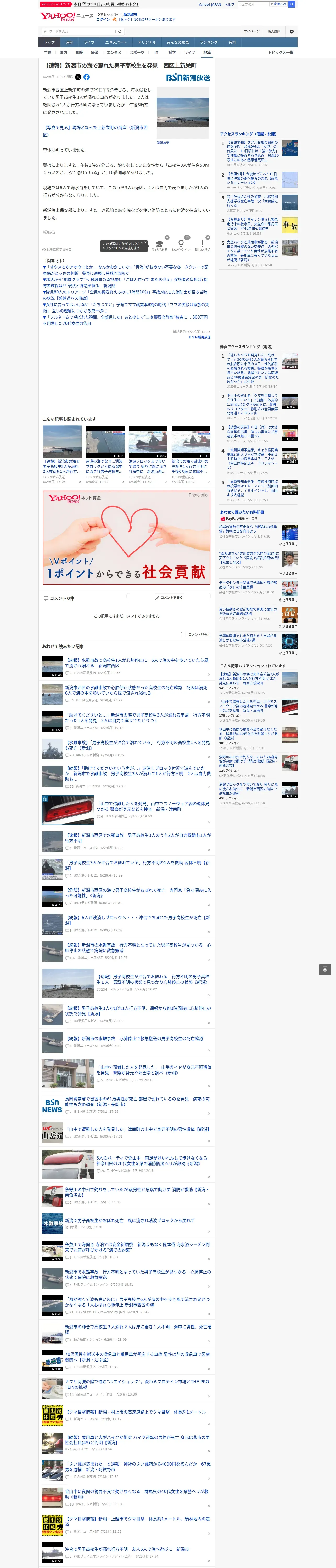
Task: Switch to the ランキング tab
Action: tap(209, 43)
